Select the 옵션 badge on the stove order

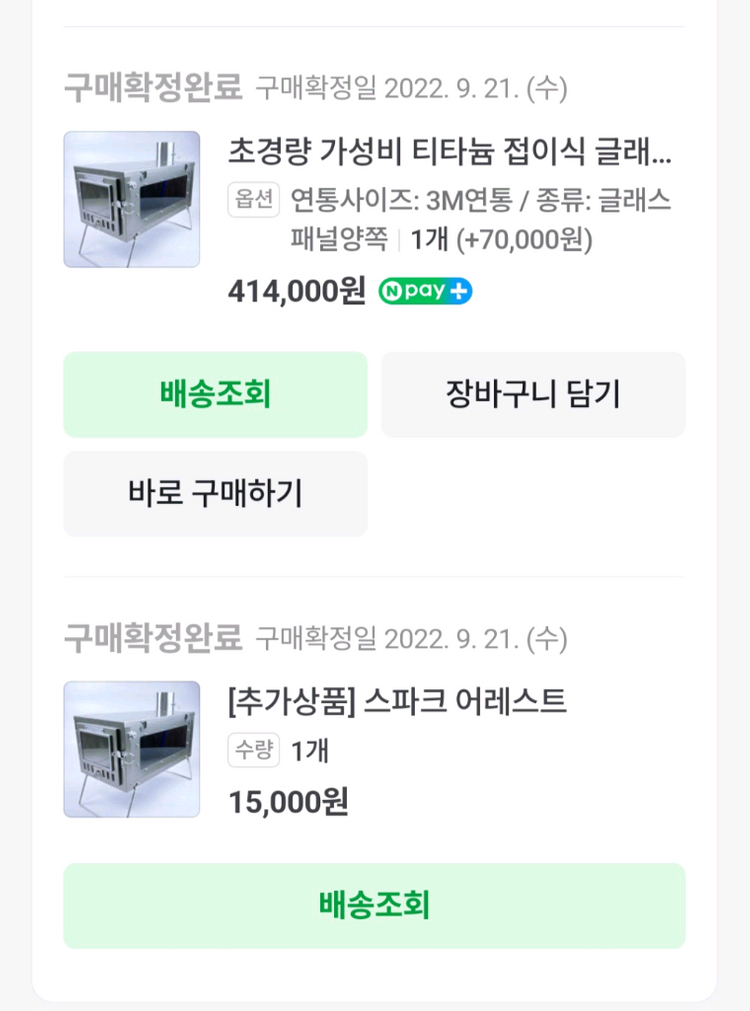[x=253, y=200]
